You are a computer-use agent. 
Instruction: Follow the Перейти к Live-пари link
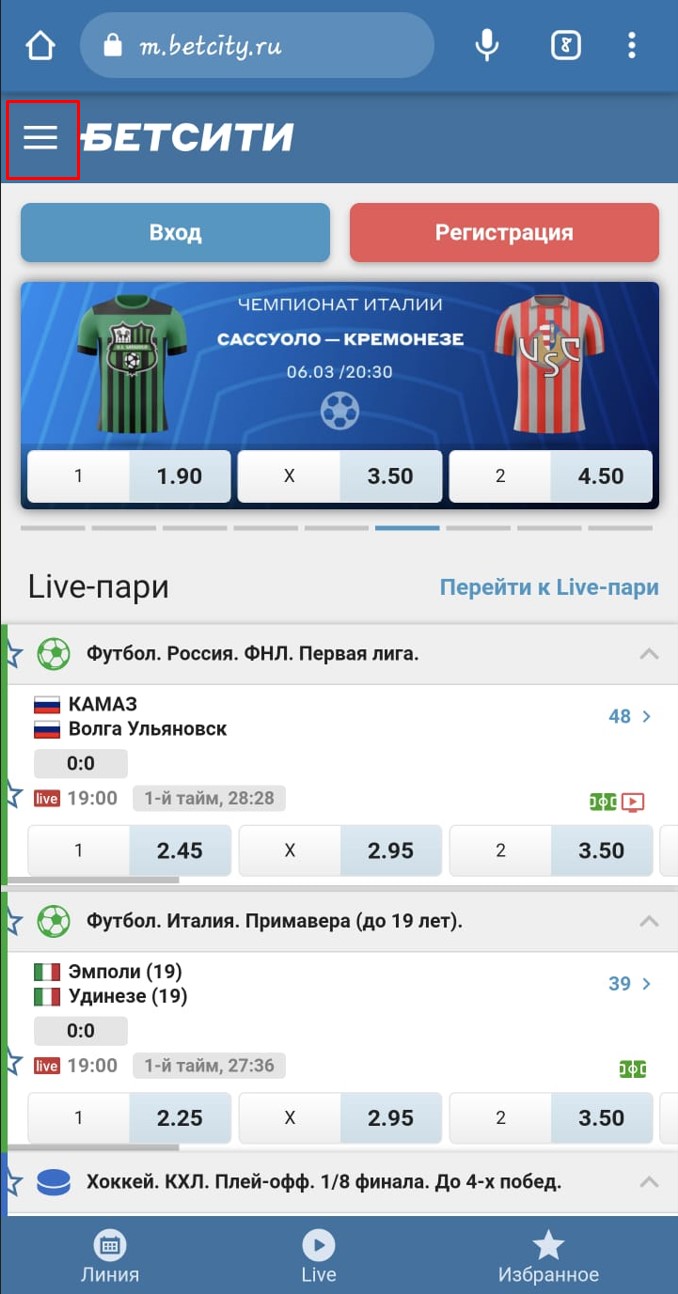[549, 587]
